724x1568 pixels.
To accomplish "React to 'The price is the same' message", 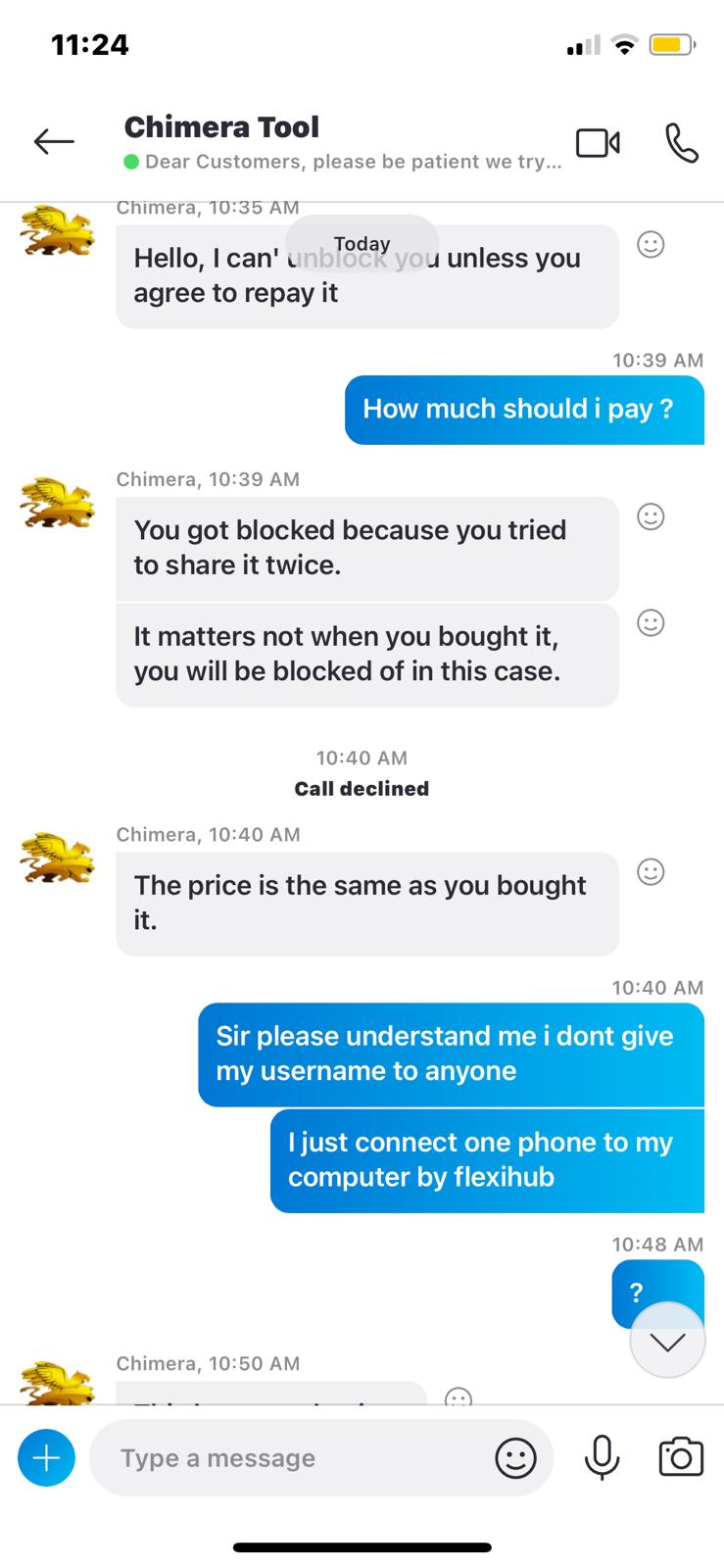I will (651, 871).
